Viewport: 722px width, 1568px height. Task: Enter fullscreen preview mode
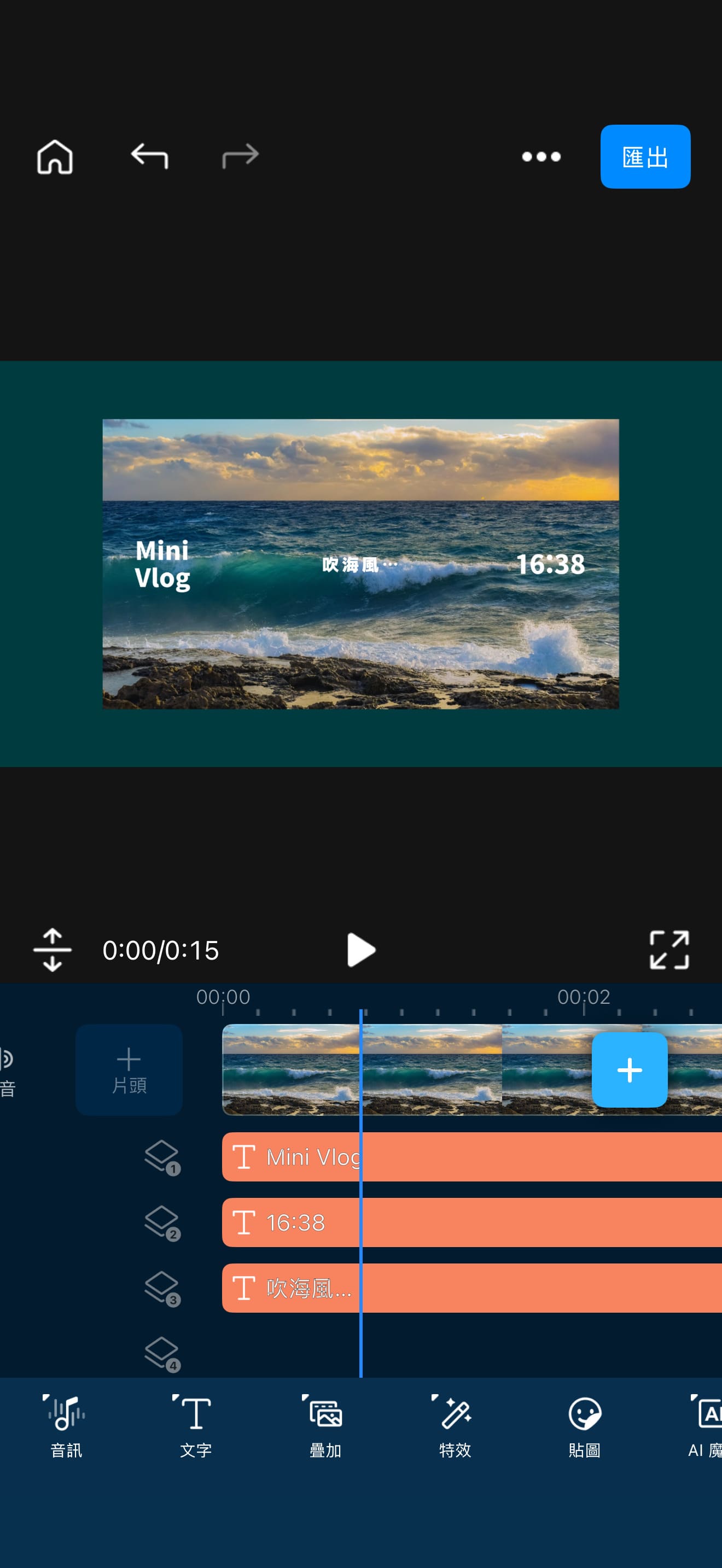(668, 950)
